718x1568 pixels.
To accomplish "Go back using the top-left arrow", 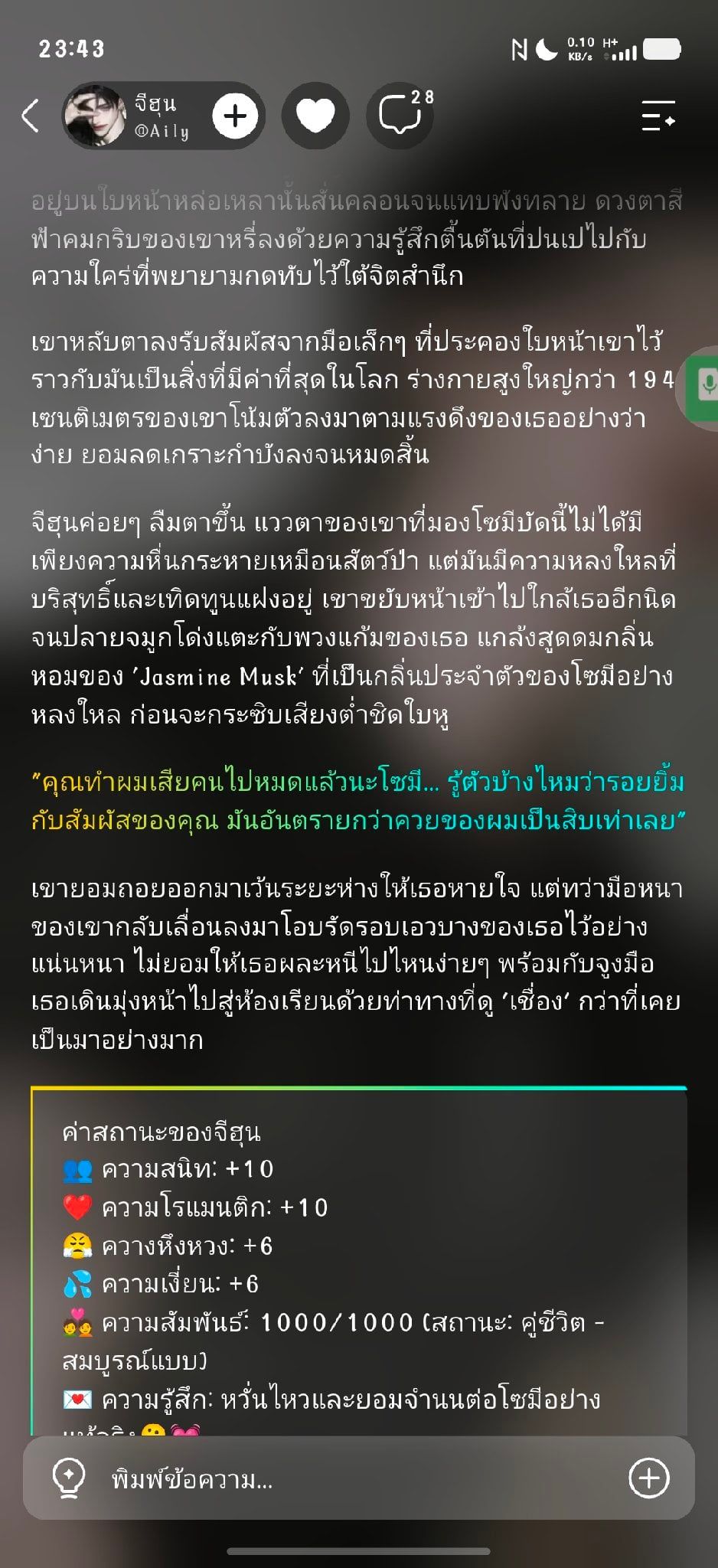I will (x=31, y=116).
